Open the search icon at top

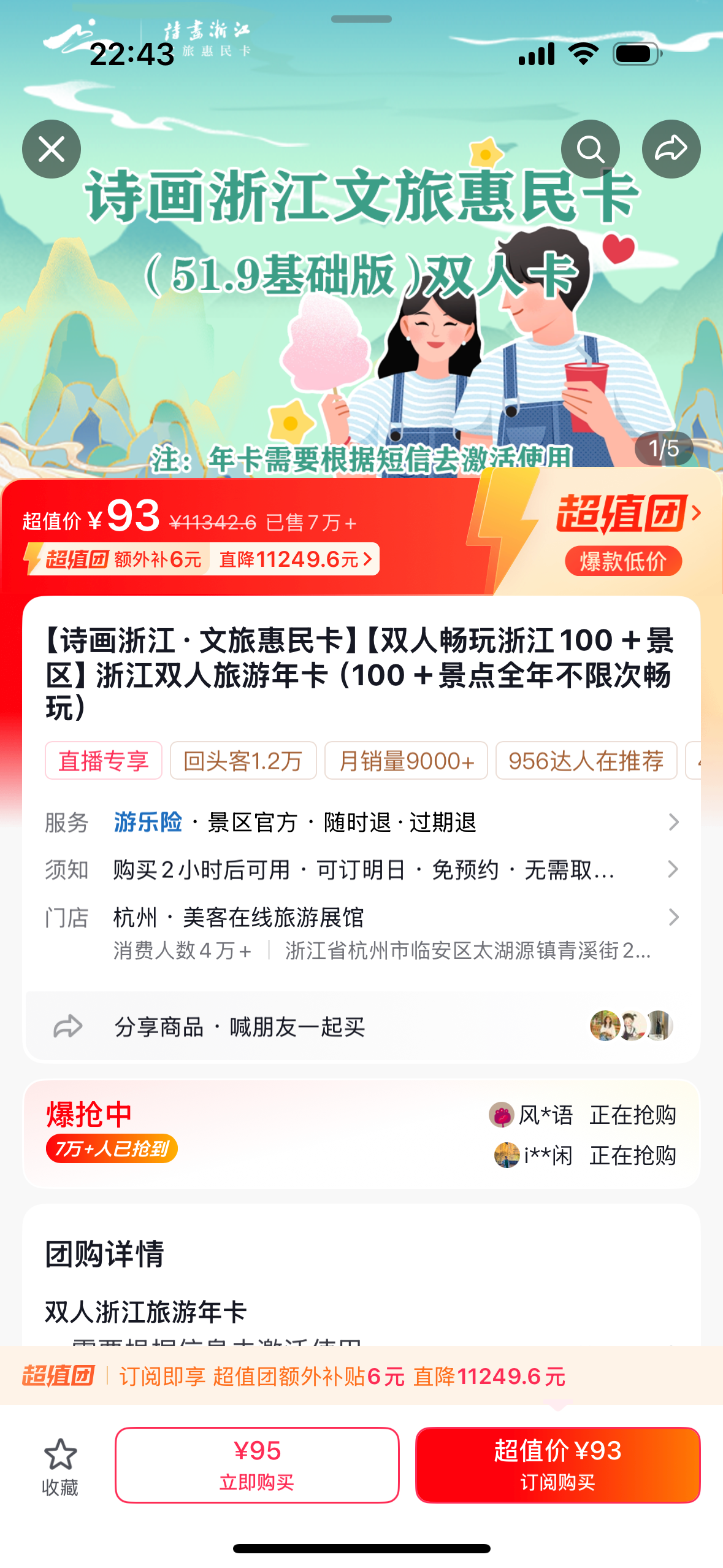(x=590, y=149)
